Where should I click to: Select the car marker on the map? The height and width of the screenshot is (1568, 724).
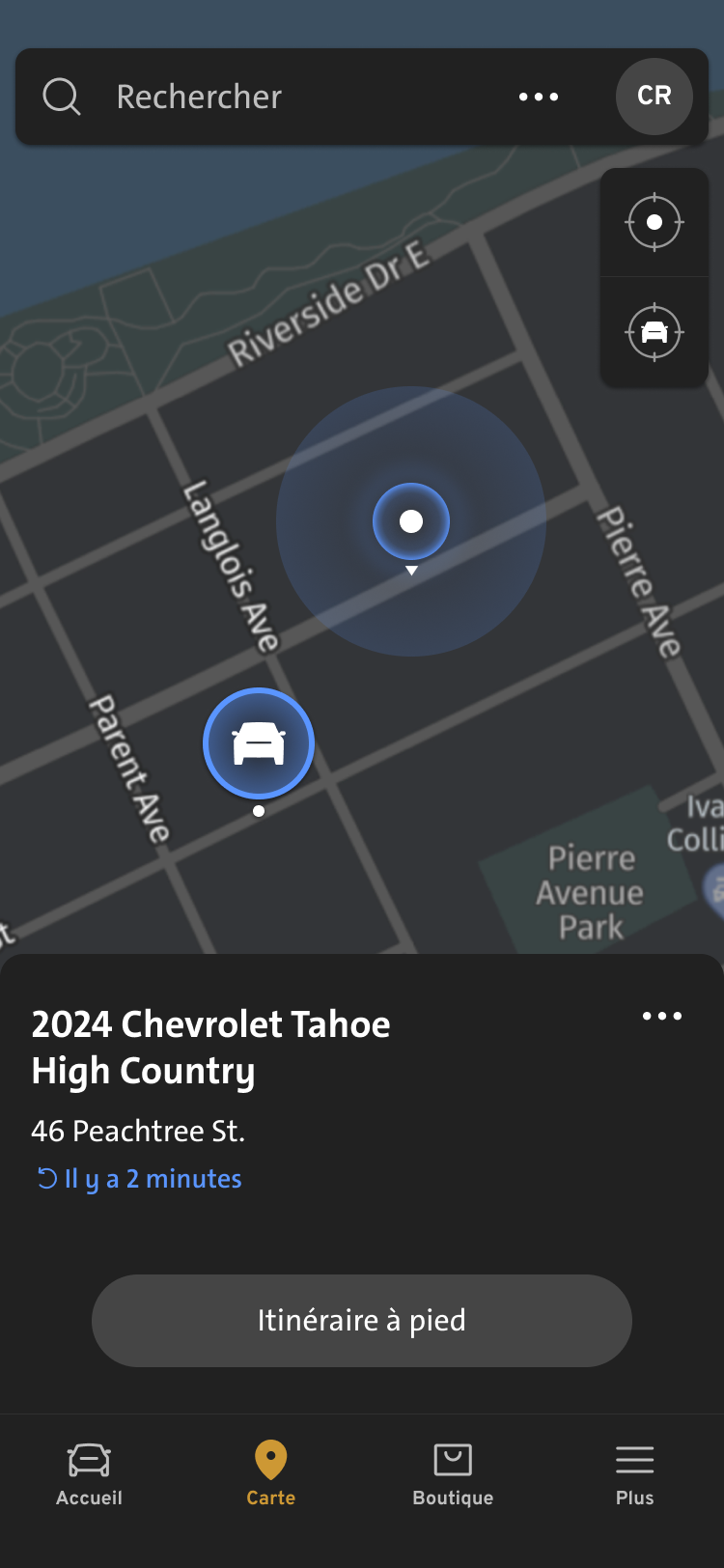(259, 743)
